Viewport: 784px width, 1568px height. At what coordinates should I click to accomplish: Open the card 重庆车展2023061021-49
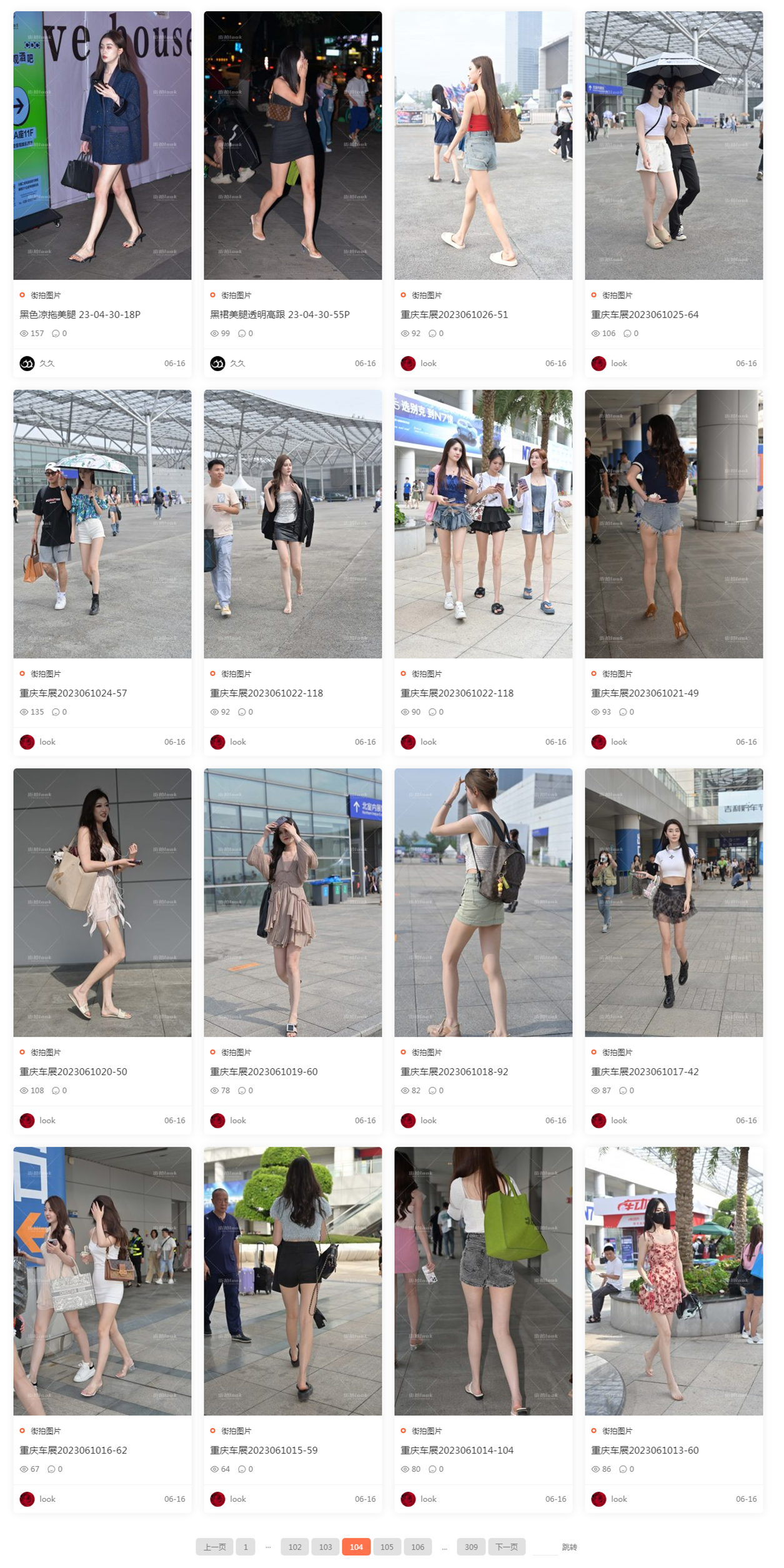pyautogui.click(x=645, y=693)
